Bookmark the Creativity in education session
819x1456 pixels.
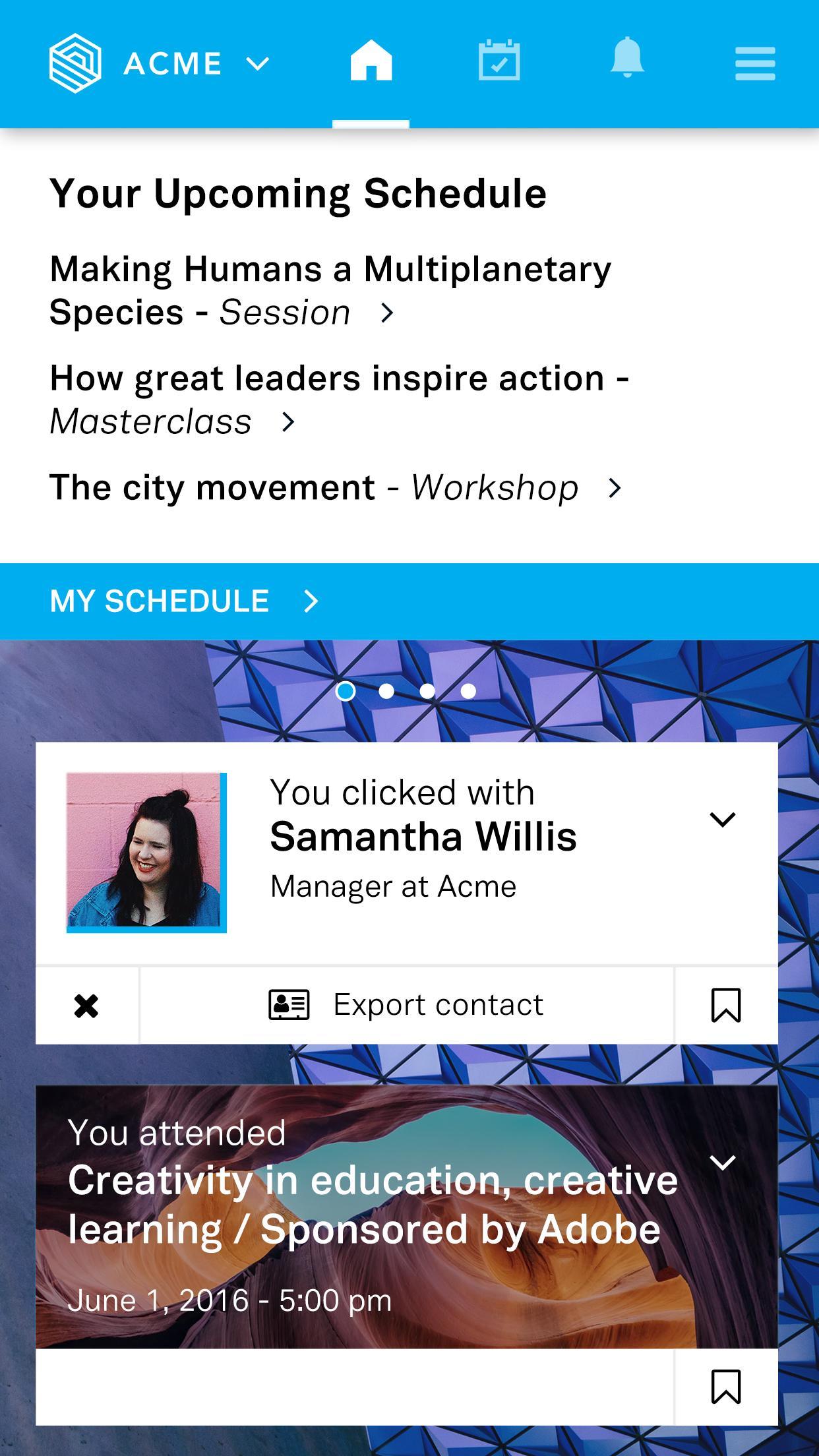tap(726, 1387)
